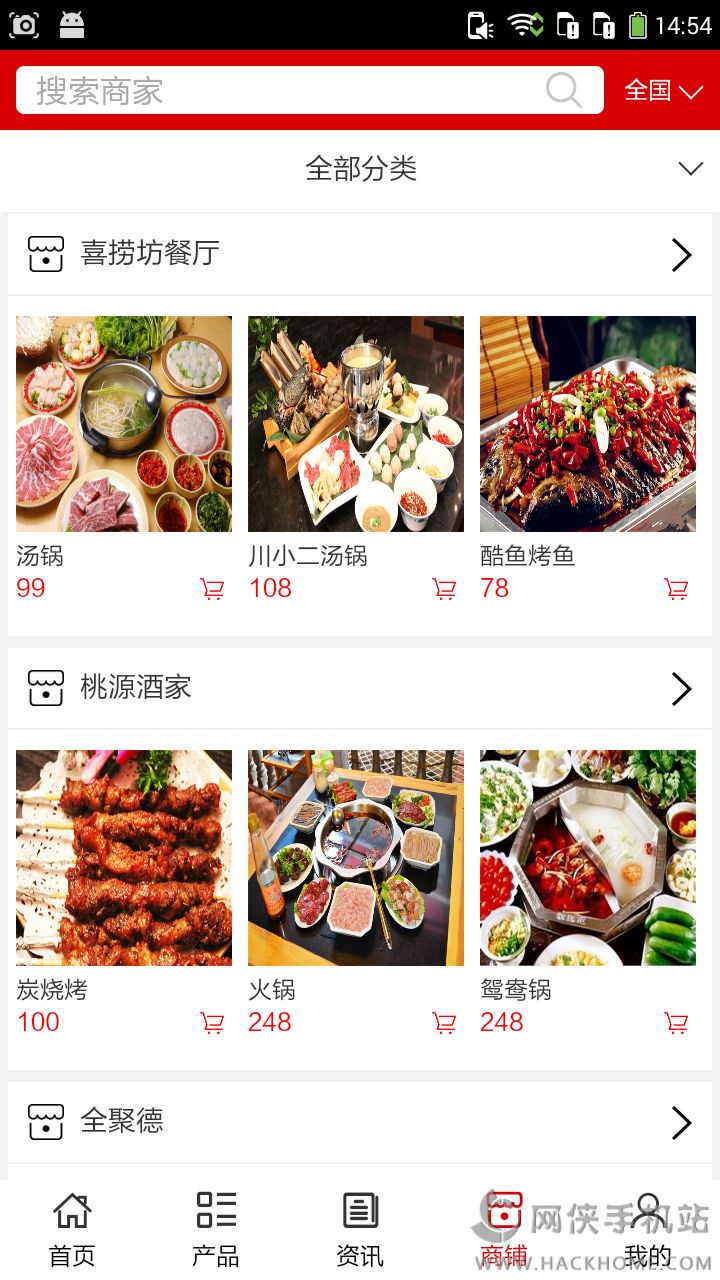
Task: Expand the 全部分类 category dropdown
Action: pyautogui.click(x=690, y=169)
